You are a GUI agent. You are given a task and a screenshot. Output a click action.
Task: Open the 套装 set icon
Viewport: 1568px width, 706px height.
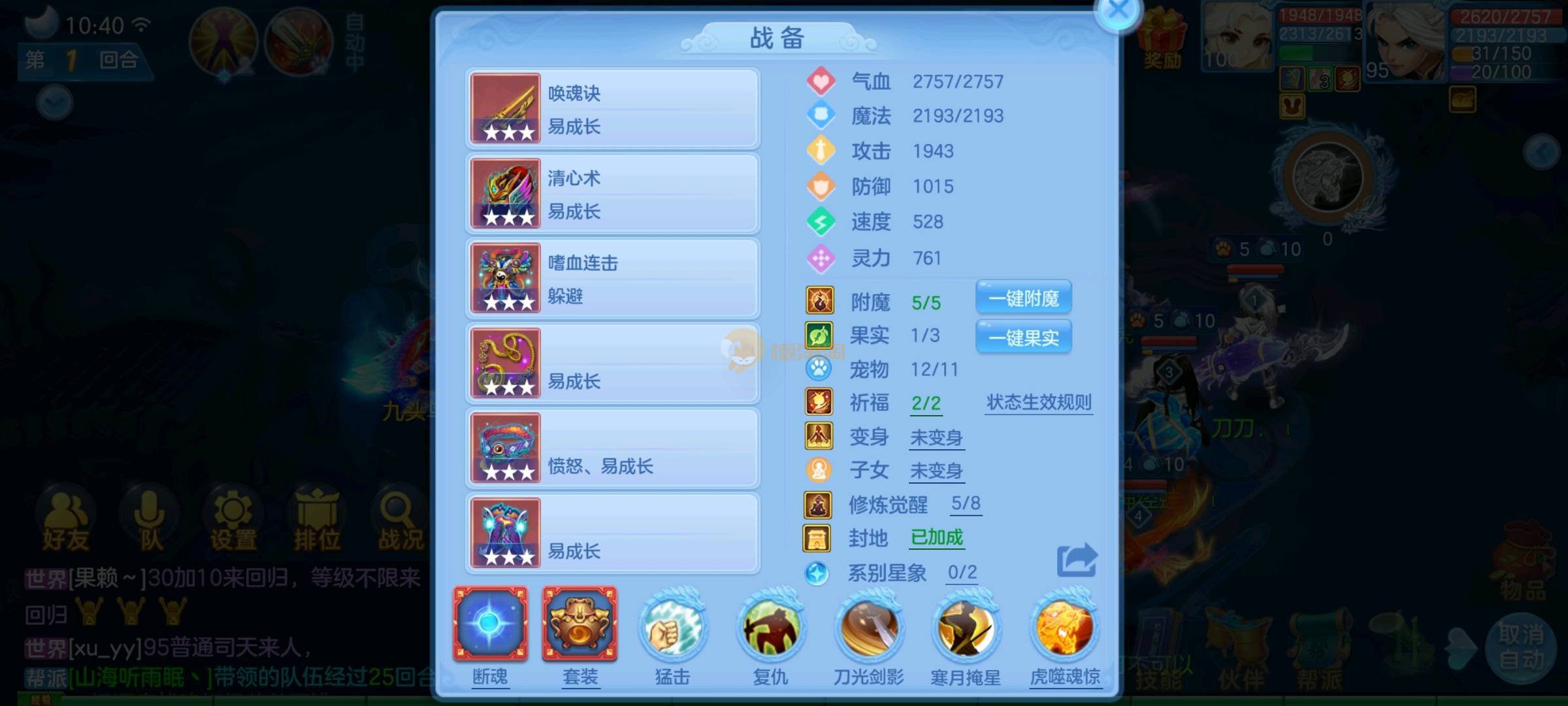point(580,624)
